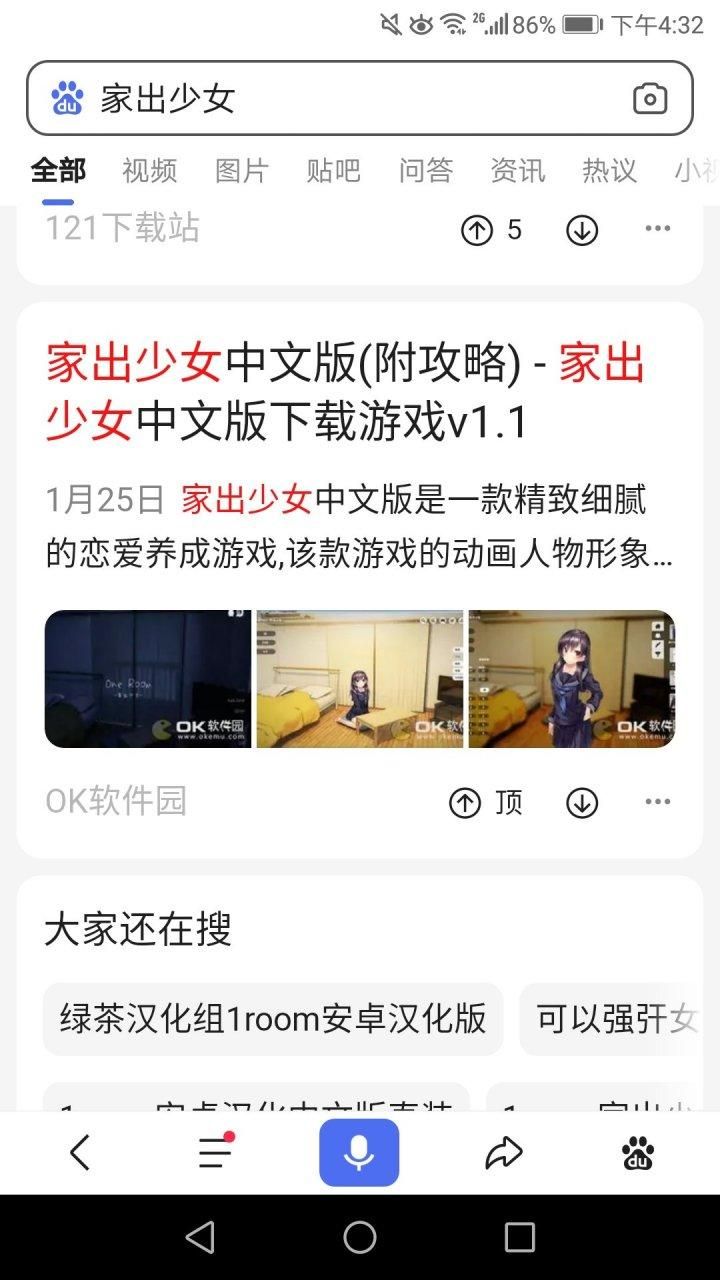Open the ellipsis menu on 121下载站 result
Image resolution: width=720 pixels, height=1280 pixels.
pyautogui.click(x=657, y=229)
